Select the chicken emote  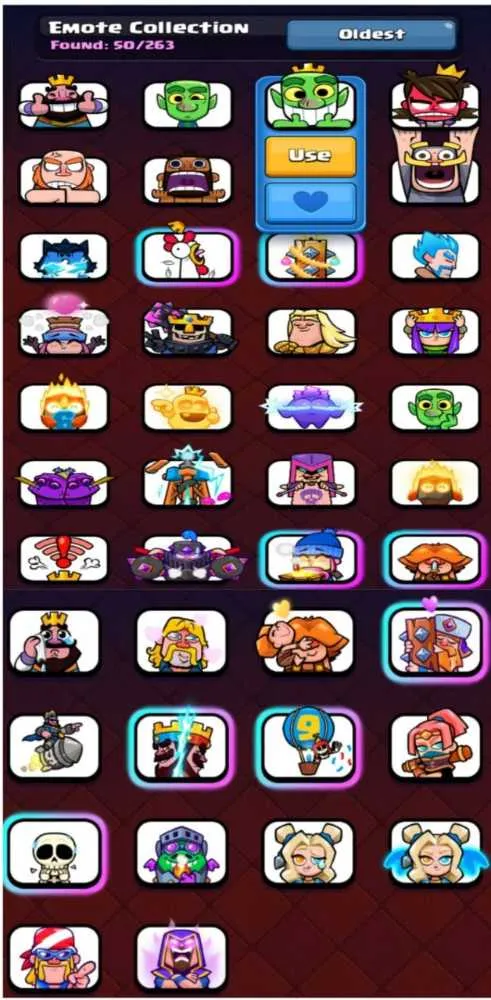pyautogui.click(x=187, y=256)
